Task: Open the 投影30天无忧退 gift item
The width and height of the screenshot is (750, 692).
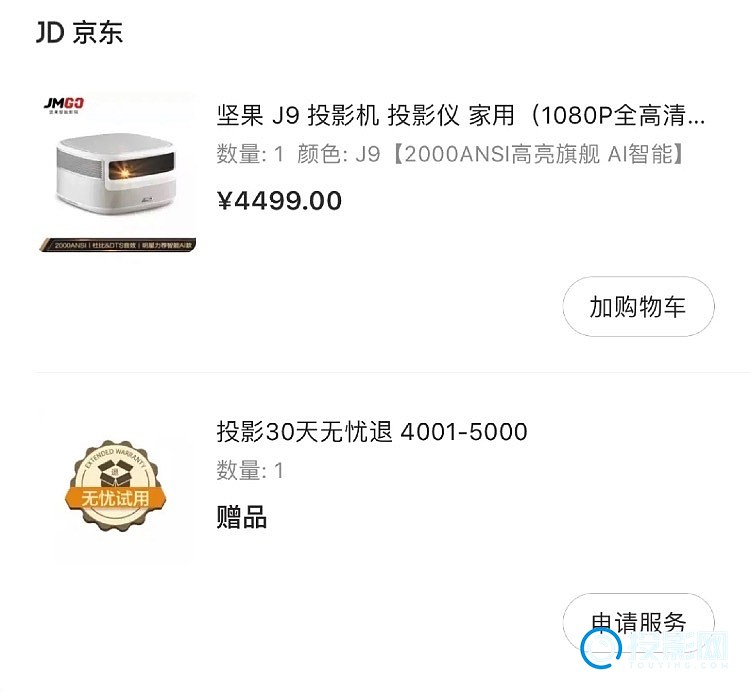Action: pyautogui.click(x=372, y=432)
